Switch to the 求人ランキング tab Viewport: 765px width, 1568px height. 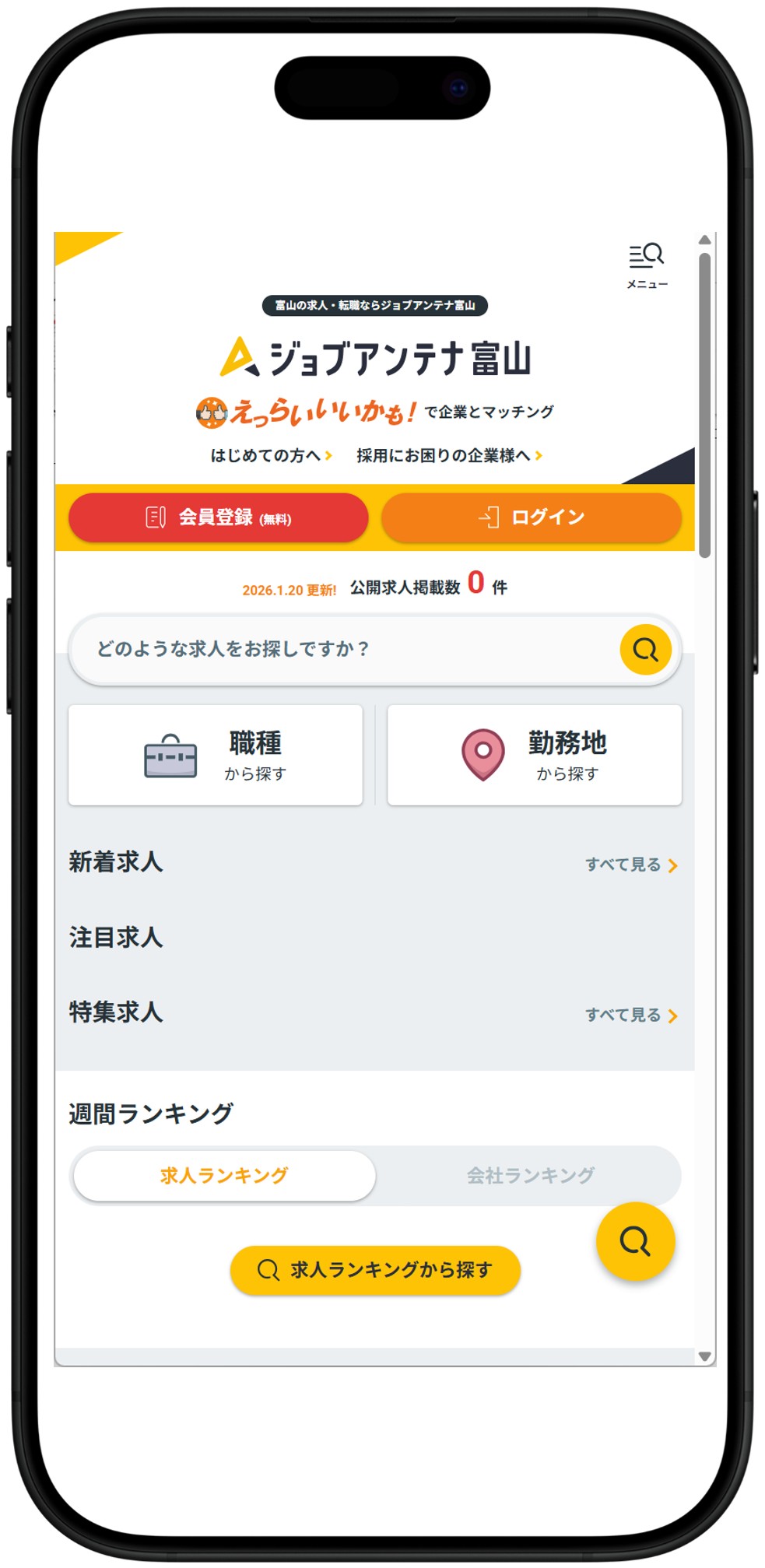pos(224,1175)
